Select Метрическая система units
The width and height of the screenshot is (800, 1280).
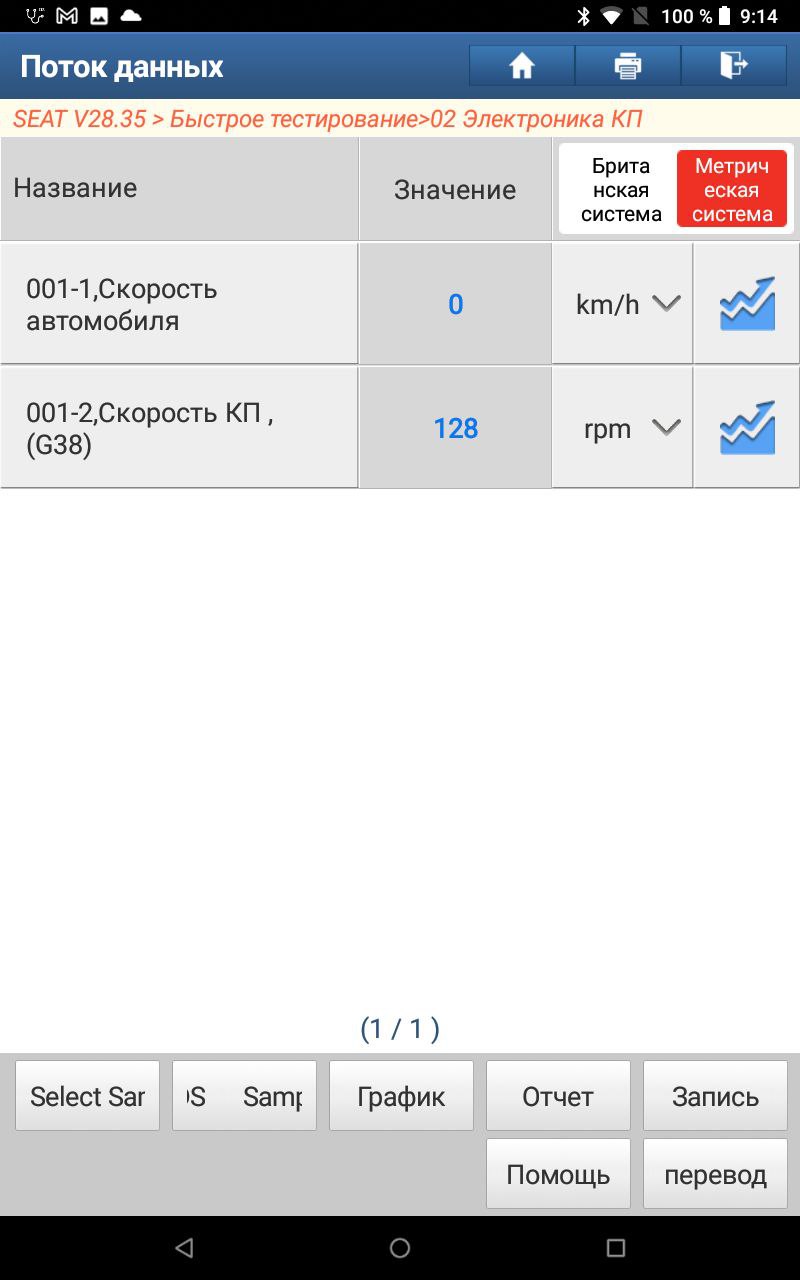click(x=732, y=190)
